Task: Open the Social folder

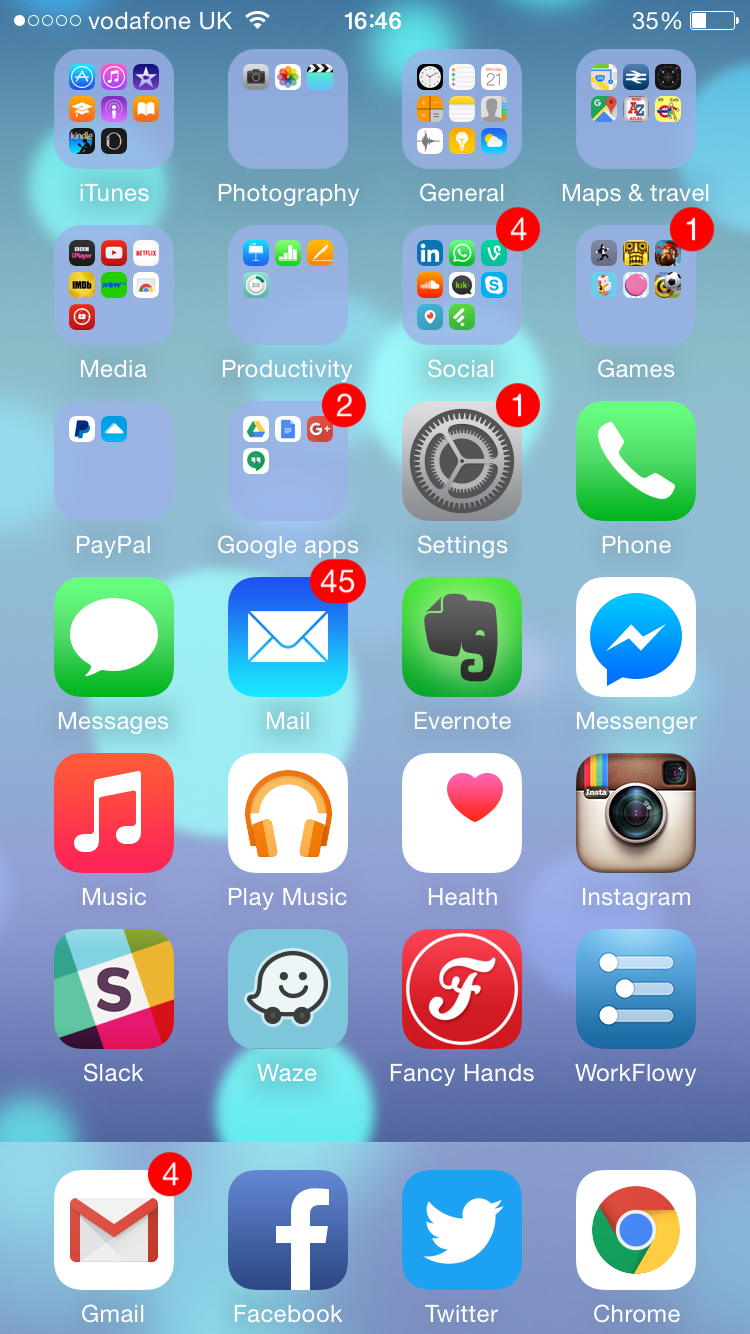Action: (x=462, y=286)
